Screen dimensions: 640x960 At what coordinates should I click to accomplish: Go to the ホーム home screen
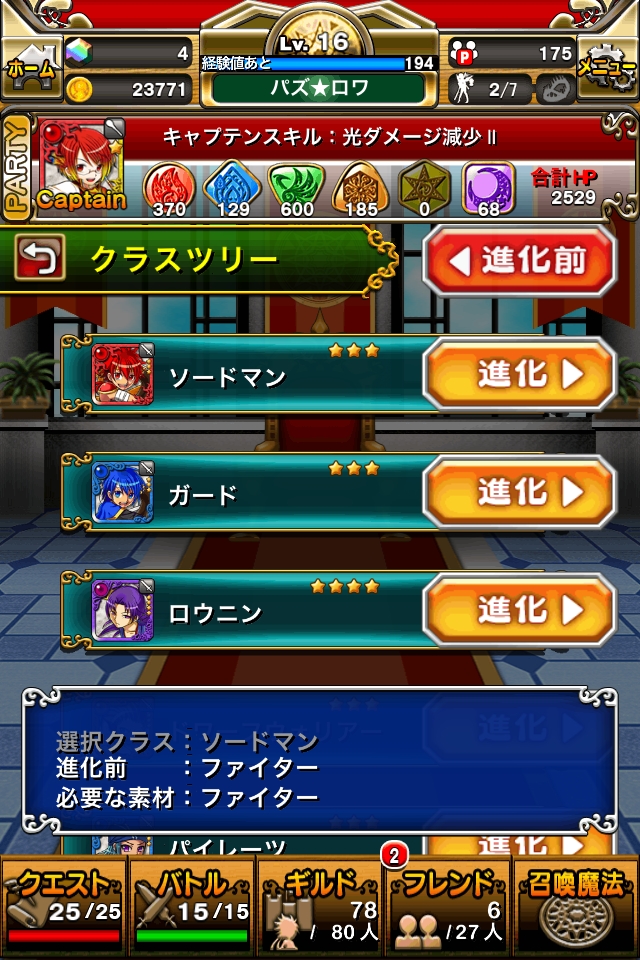point(31,68)
